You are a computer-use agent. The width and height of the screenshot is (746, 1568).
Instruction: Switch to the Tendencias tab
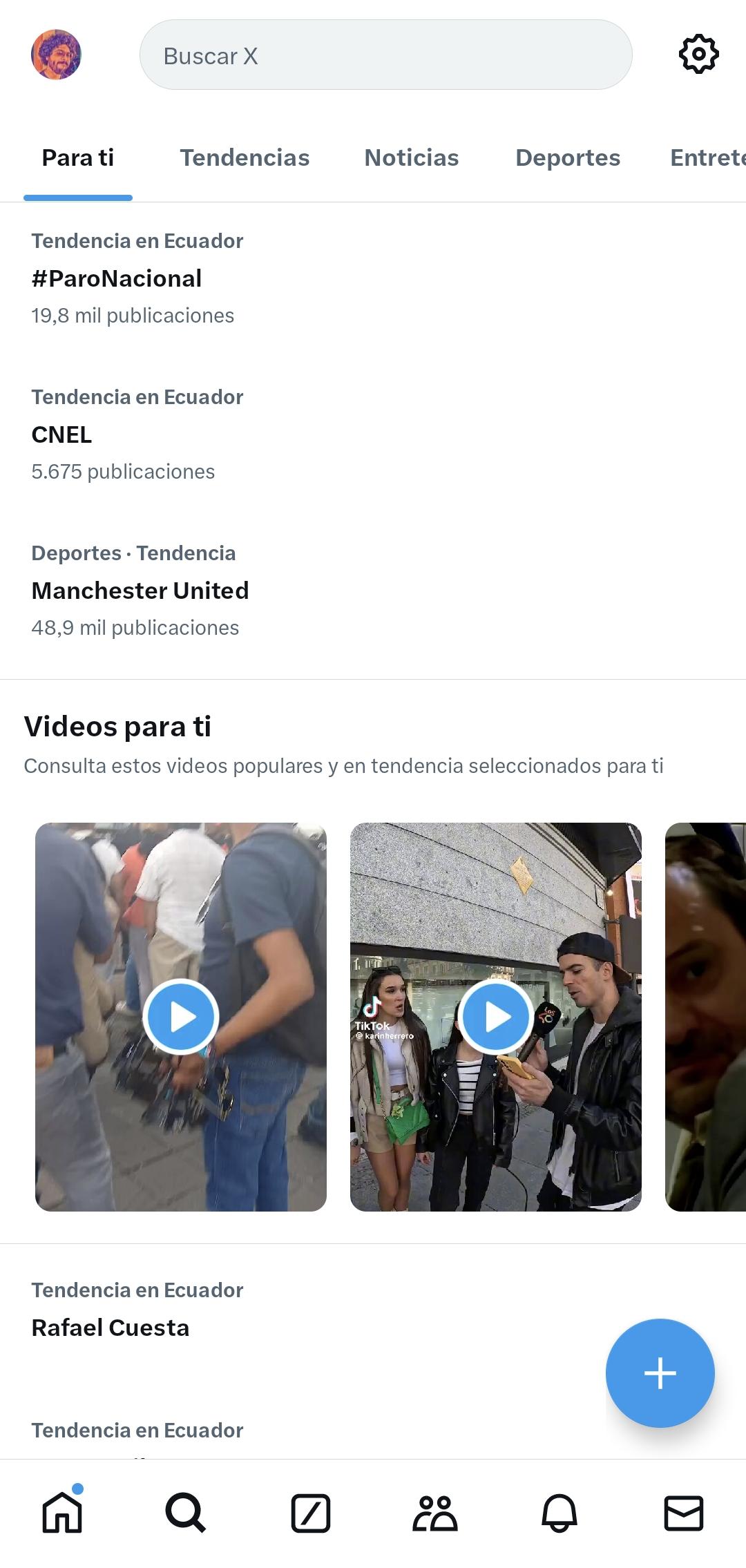(245, 157)
